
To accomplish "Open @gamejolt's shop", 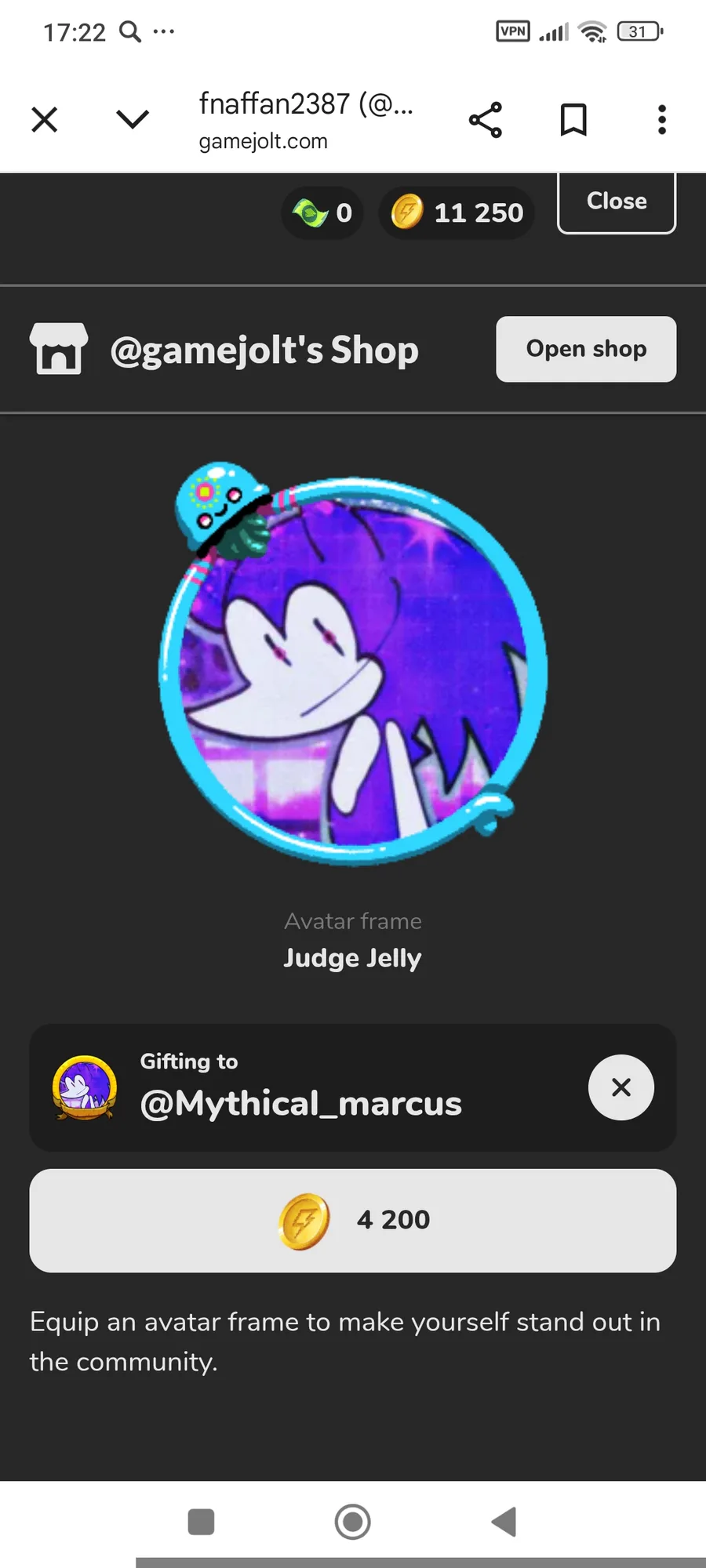I will (x=586, y=349).
